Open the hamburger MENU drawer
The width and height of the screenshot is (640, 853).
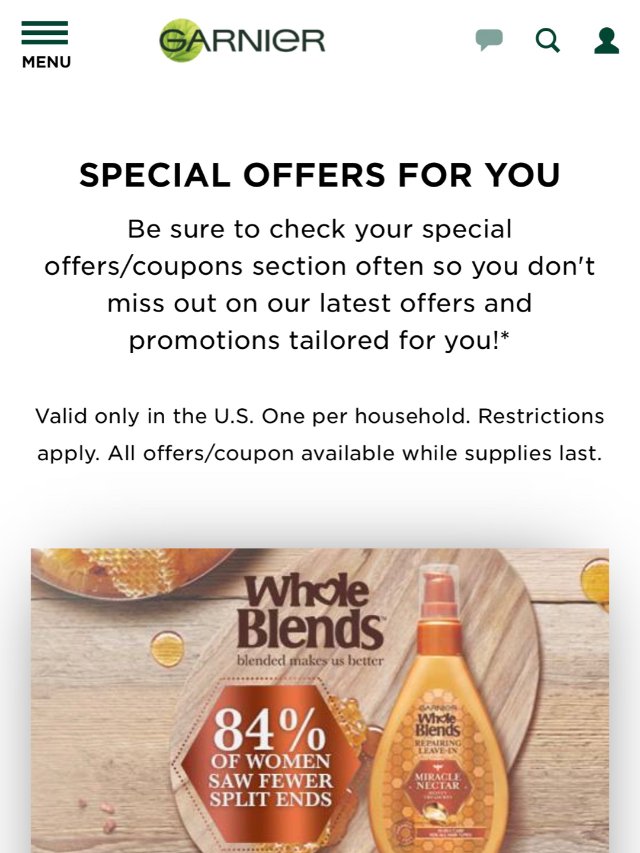[46, 45]
